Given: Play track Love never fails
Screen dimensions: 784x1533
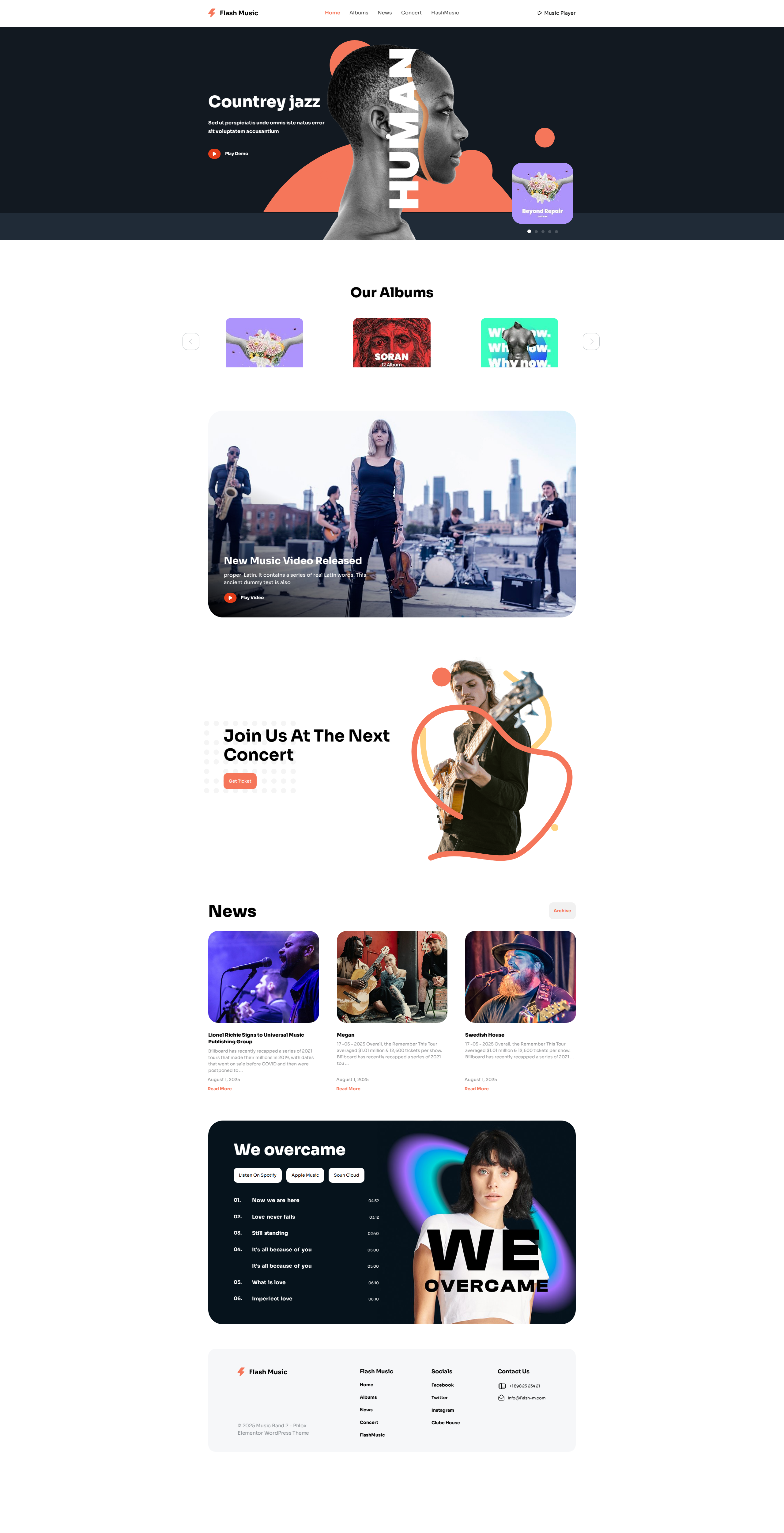Looking at the screenshot, I should [x=273, y=1217].
